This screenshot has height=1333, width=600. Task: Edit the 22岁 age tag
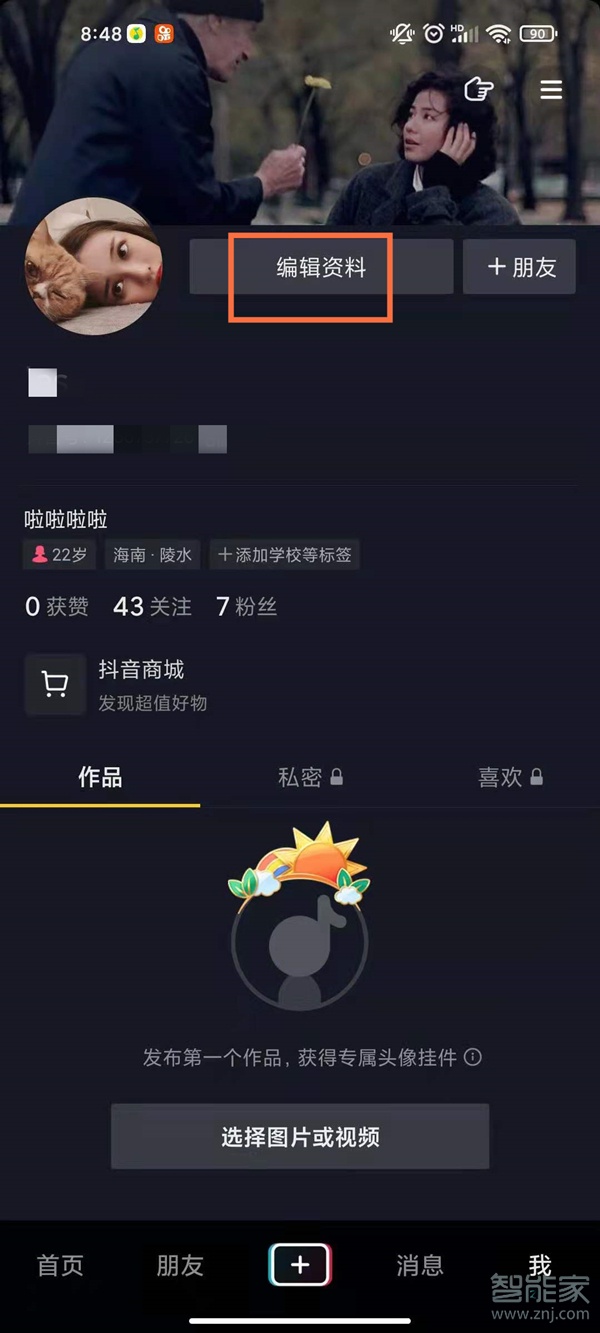point(60,555)
